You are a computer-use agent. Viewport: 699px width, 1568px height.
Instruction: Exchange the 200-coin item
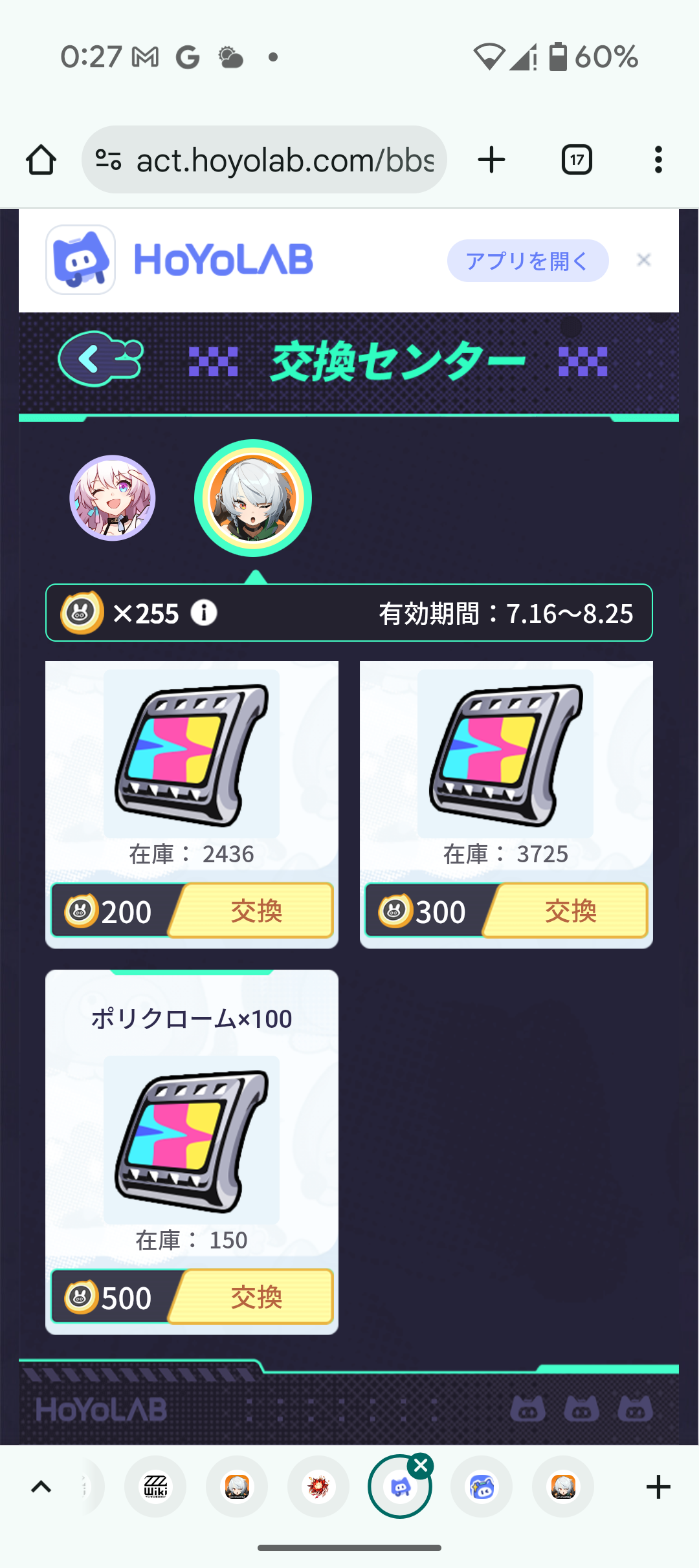click(x=256, y=911)
